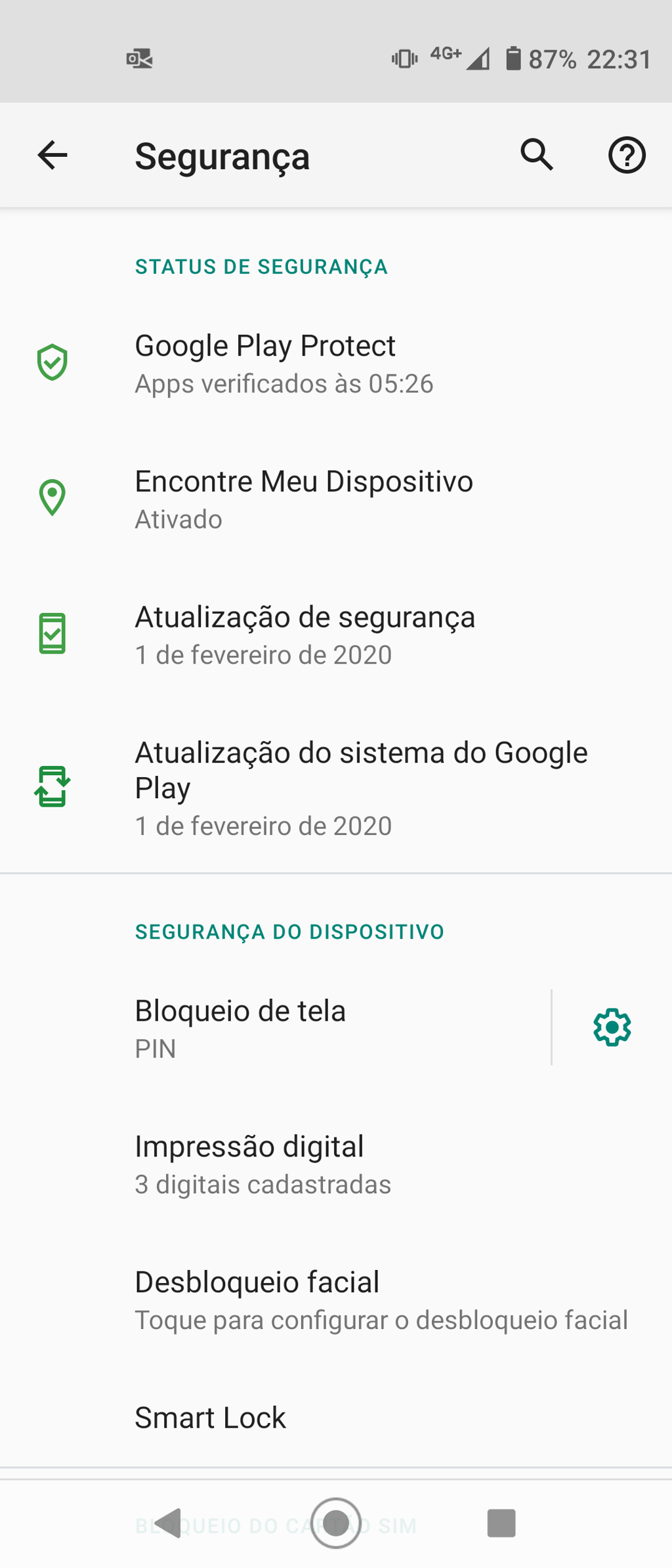Open the help icon
This screenshot has width=672, height=1568.
tap(627, 156)
